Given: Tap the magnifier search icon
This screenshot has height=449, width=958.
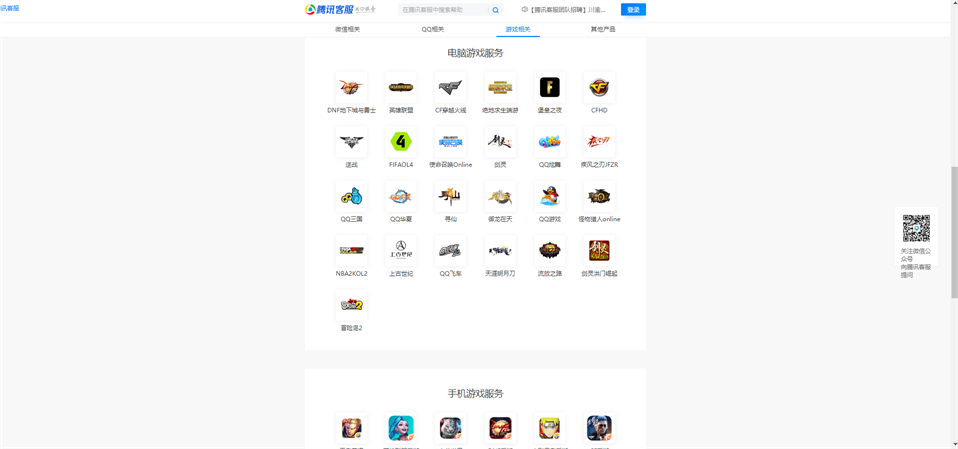Looking at the screenshot, I should 495,10.
